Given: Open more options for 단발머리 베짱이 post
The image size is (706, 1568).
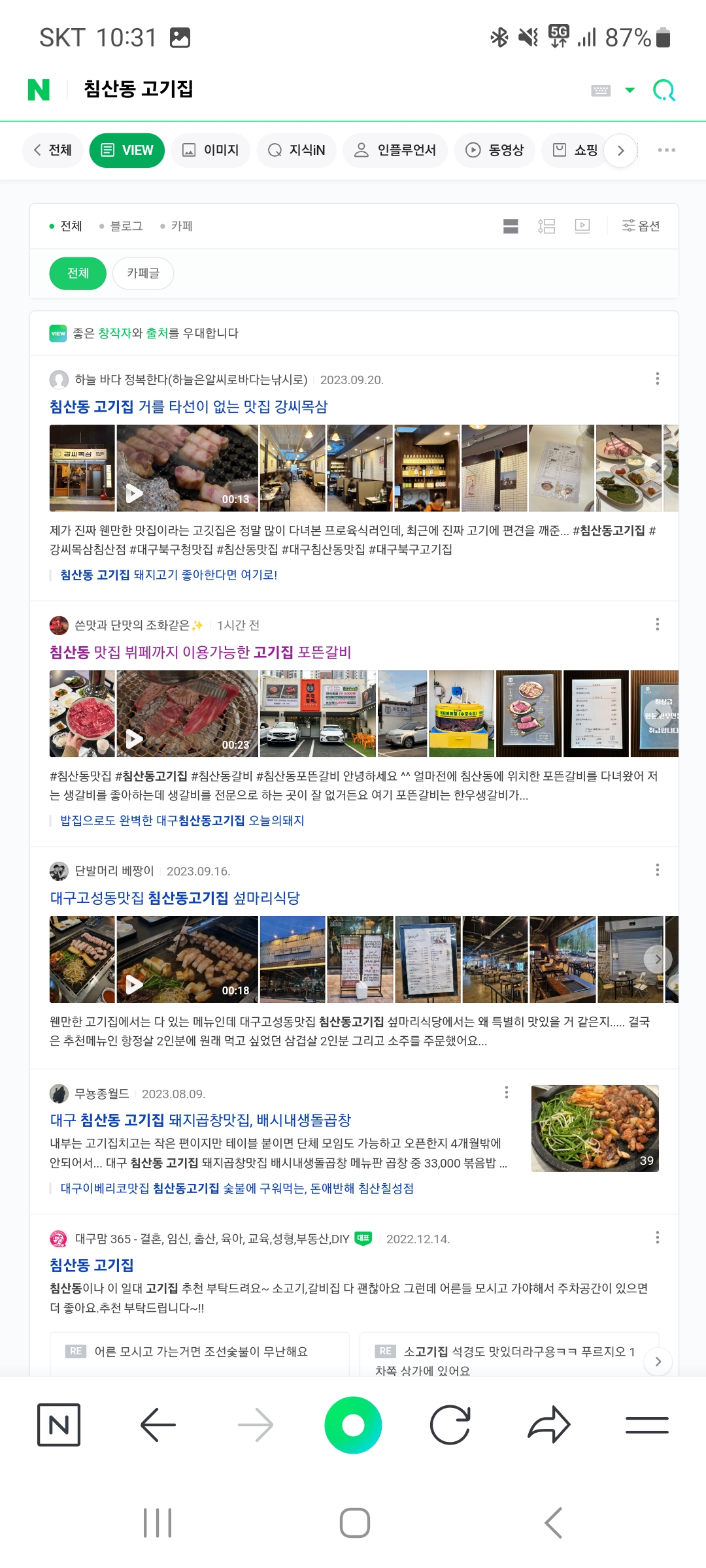Looking at the screenshot, I should (x=657, y=870).
